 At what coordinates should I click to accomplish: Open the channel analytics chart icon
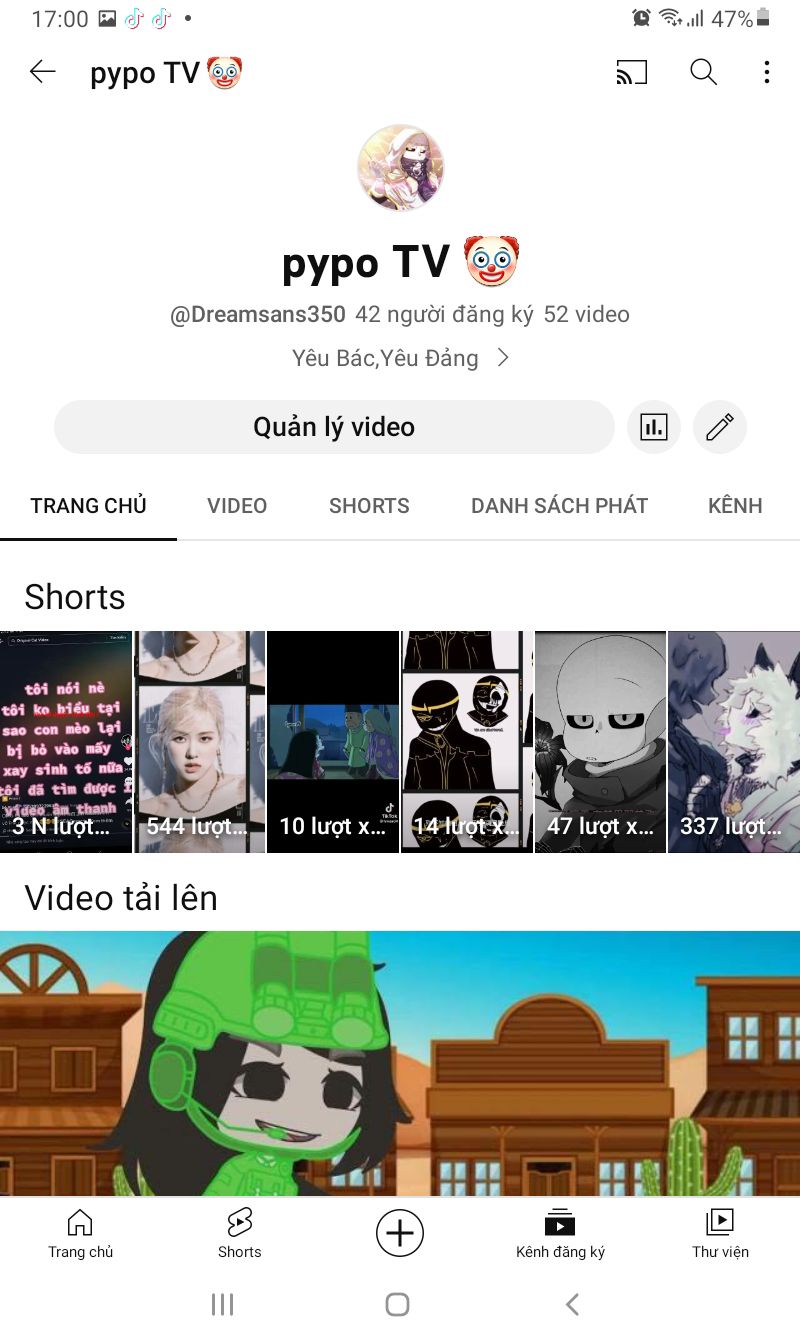click(x=654, y=428)
